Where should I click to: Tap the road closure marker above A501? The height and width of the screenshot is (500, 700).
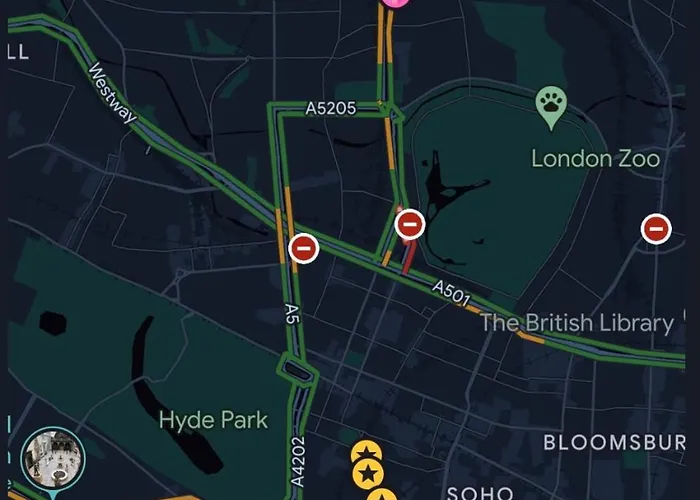[410, 224]
